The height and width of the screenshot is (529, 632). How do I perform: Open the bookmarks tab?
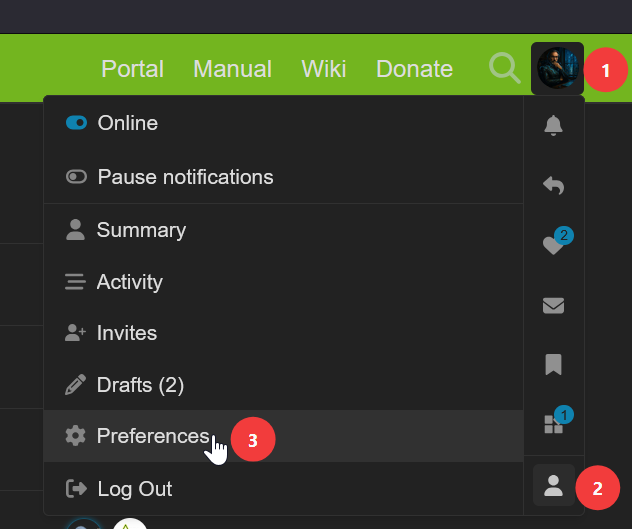click(x=553, y=364)
